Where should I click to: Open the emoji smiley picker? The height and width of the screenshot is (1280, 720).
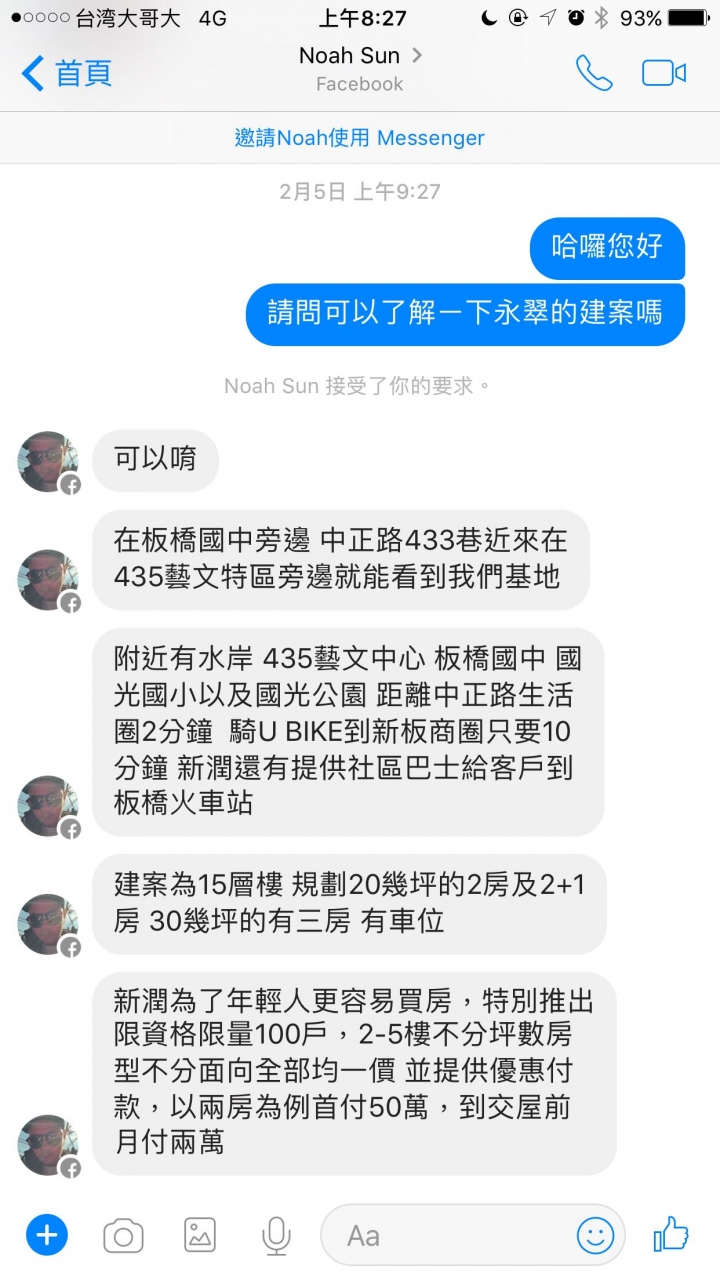(595, 1236)
